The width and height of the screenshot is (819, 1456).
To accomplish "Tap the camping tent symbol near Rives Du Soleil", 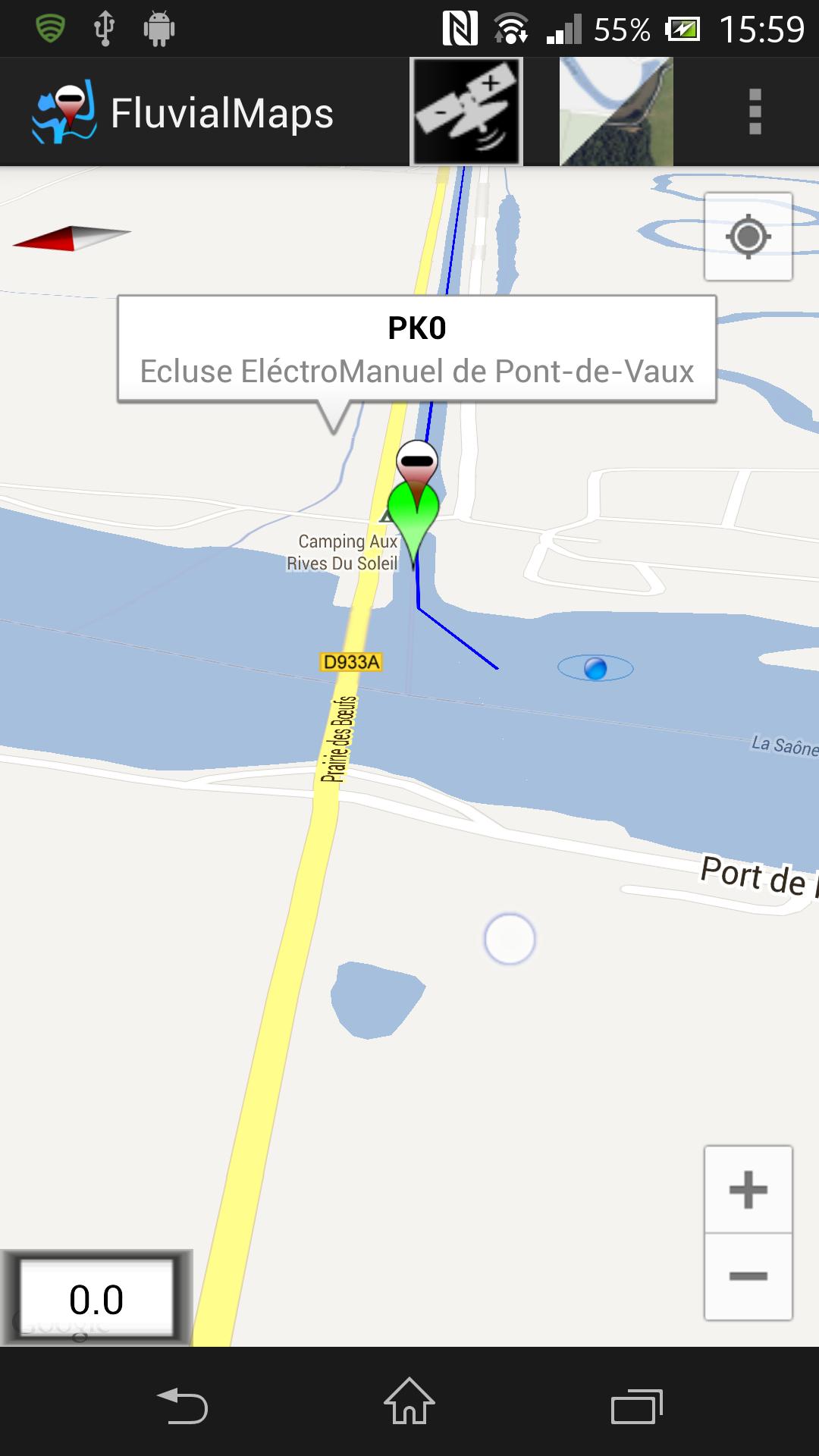I will pyautogui.click(x=387, y=517).
